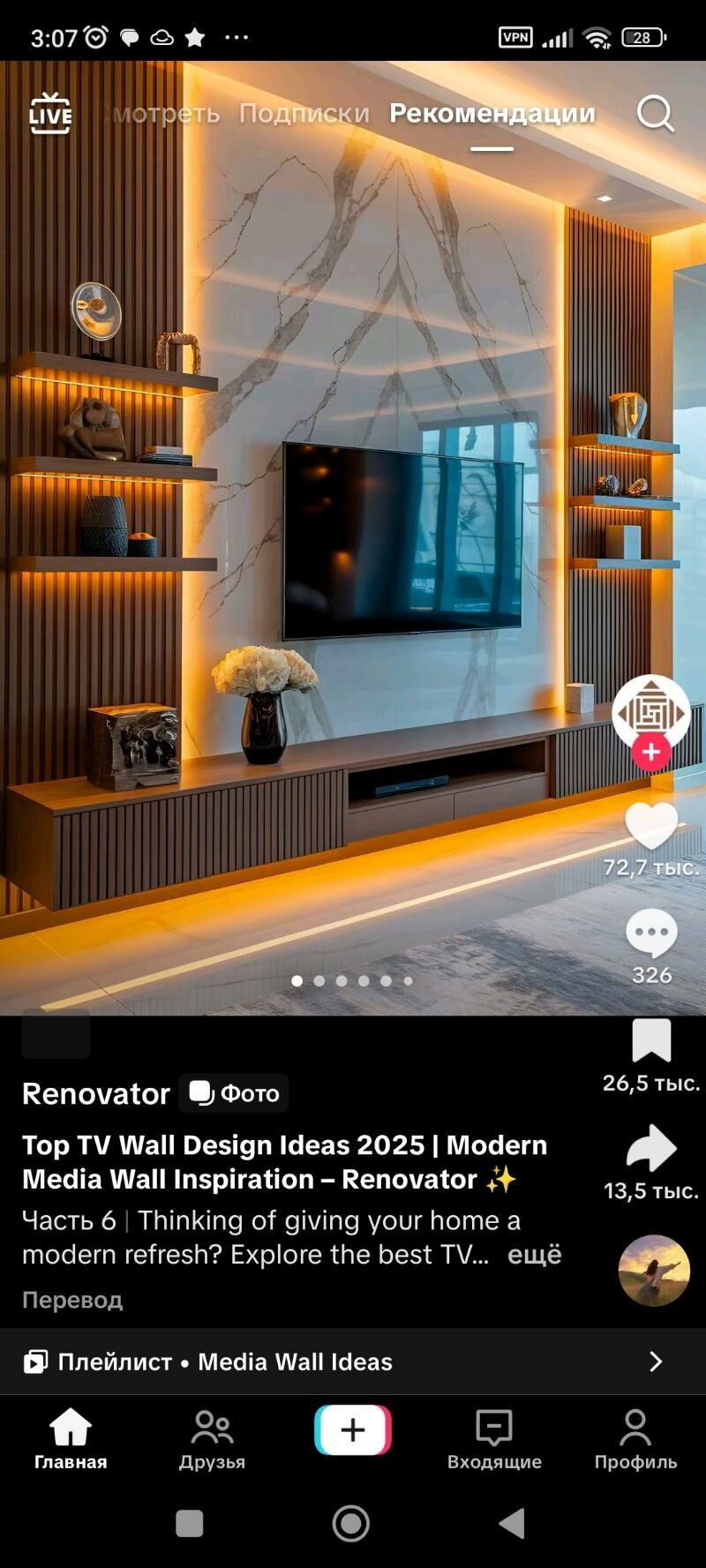
Task: Switch to the Профиль tab
Action: [635, 1440]
